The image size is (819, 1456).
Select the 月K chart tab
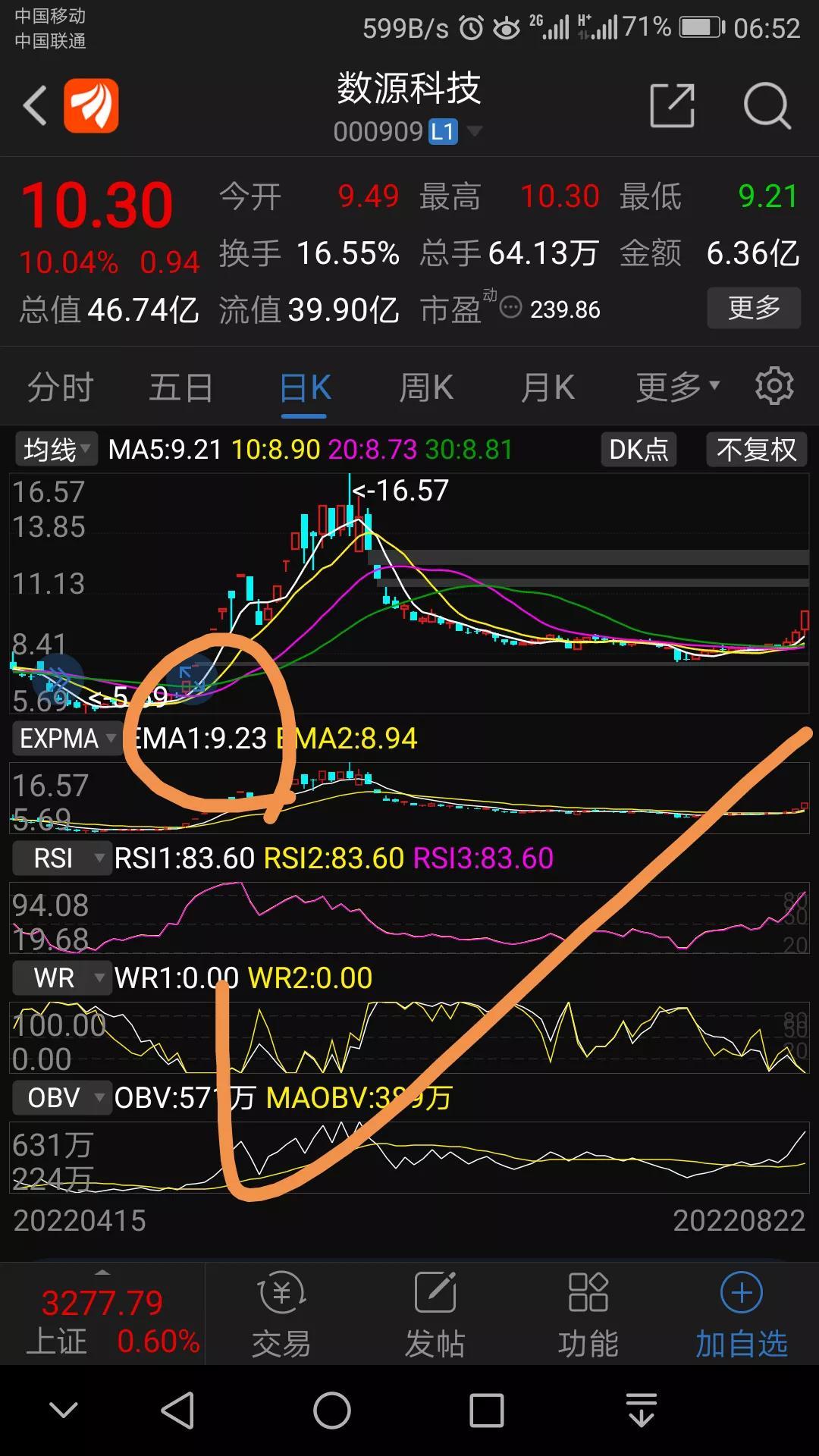[547, 388]
